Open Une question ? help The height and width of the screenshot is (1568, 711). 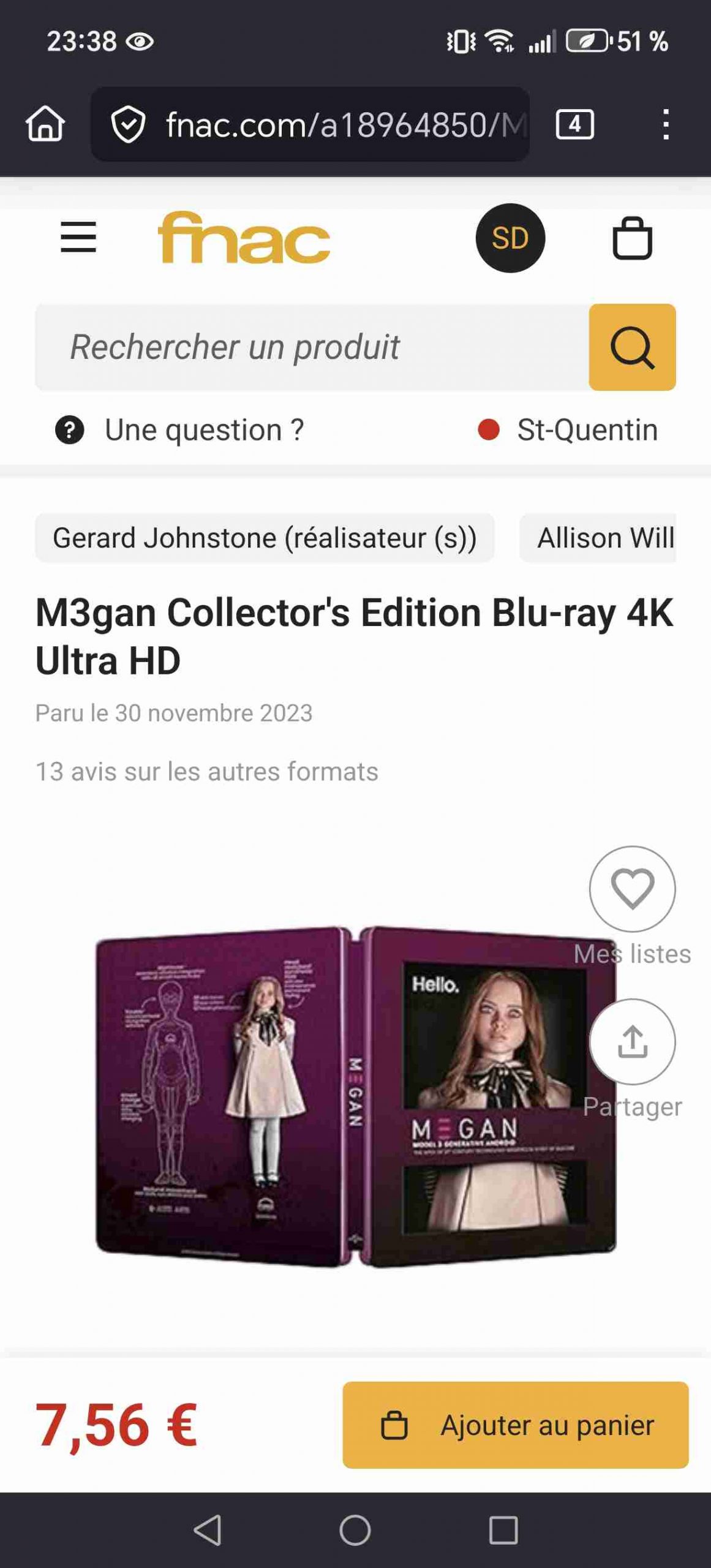click(x=180, y=429)
